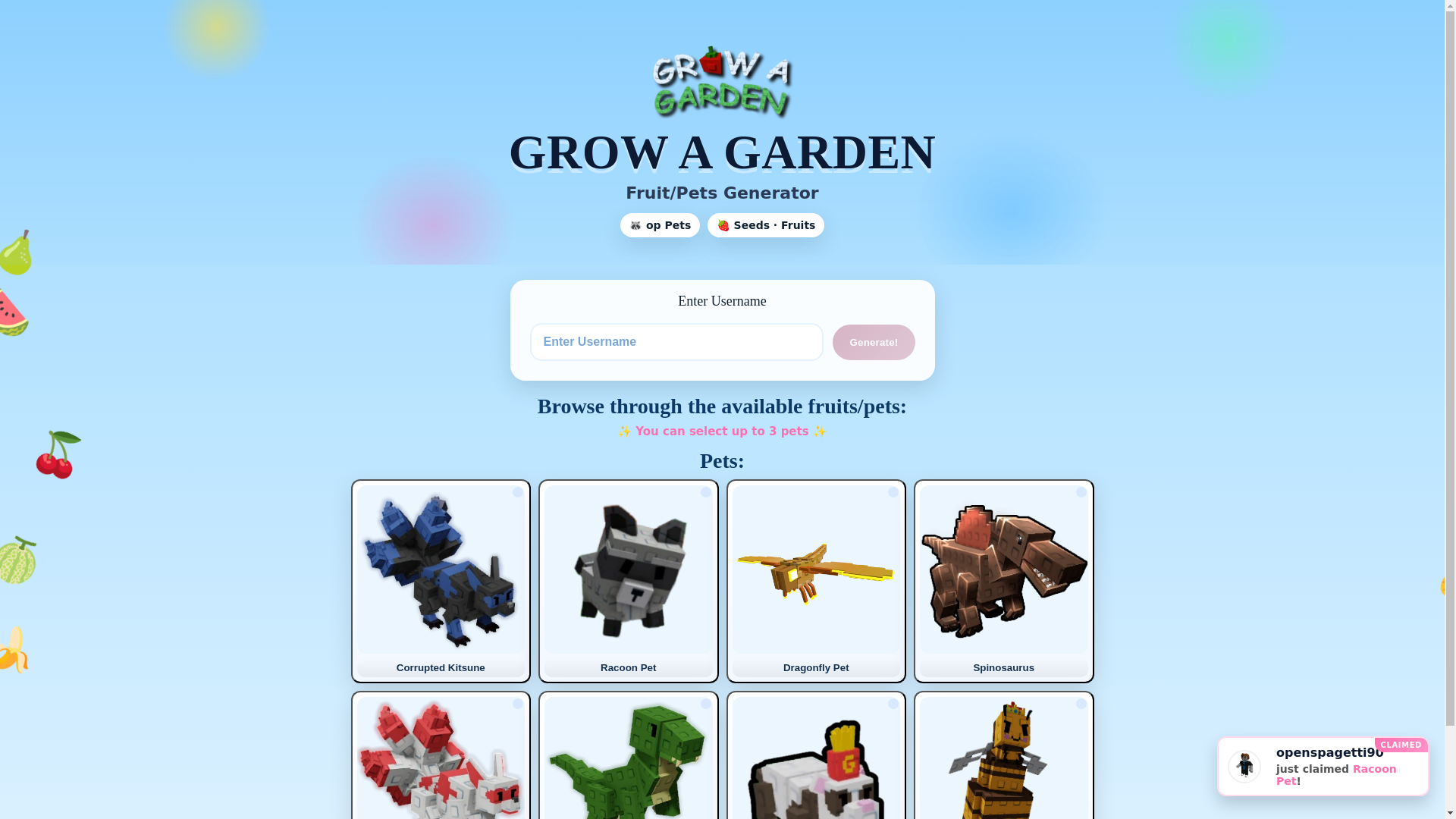Tap the Enter Username field
Viewport: 1456px width, 819px height.
(x=676, y=342)
